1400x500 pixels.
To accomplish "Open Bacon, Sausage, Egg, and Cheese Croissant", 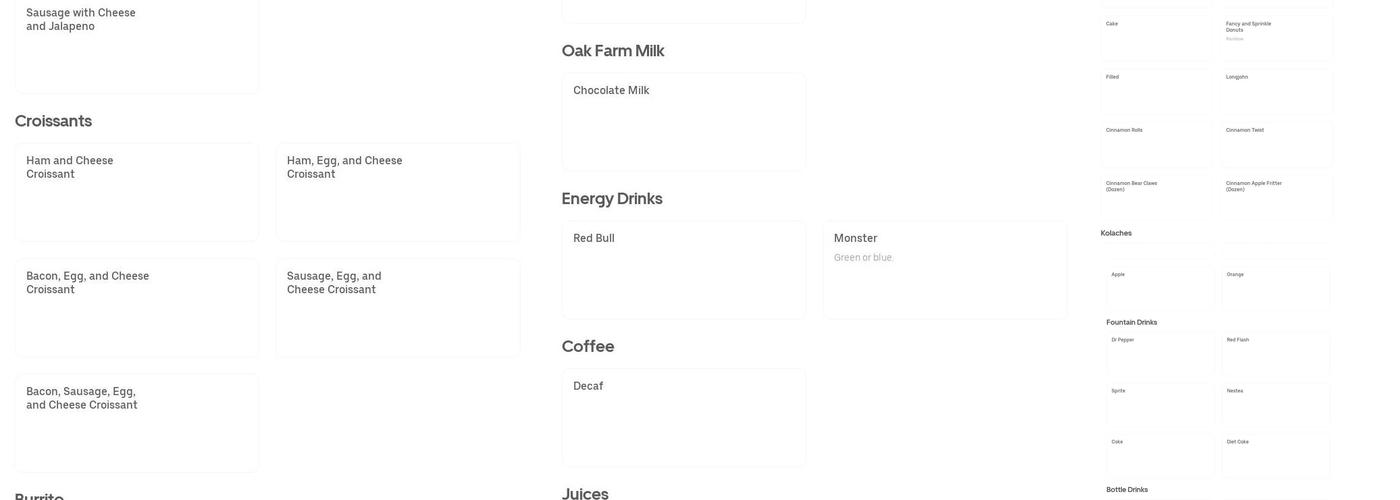I will [x=137, y=422].
